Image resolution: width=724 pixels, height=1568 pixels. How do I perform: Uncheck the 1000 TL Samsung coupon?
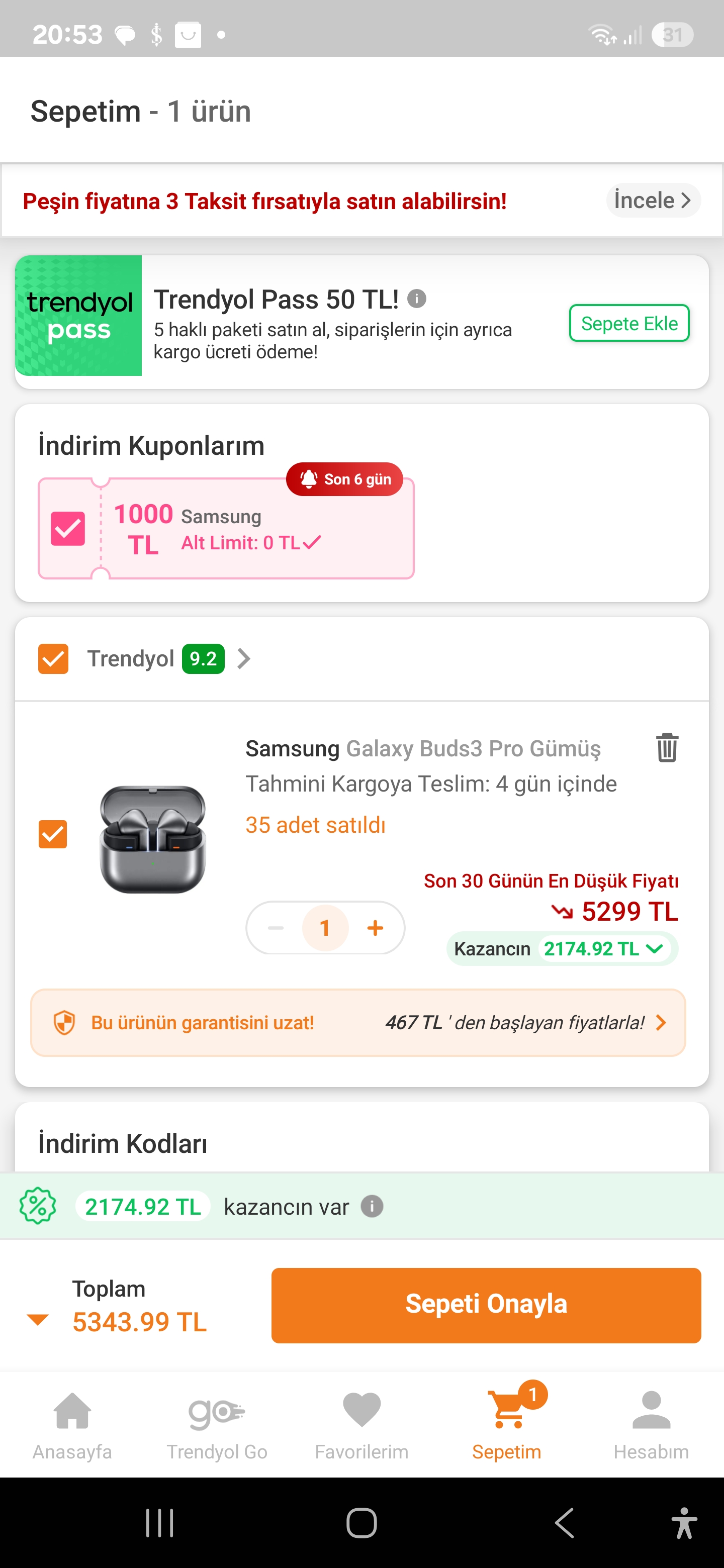point(67,528)
